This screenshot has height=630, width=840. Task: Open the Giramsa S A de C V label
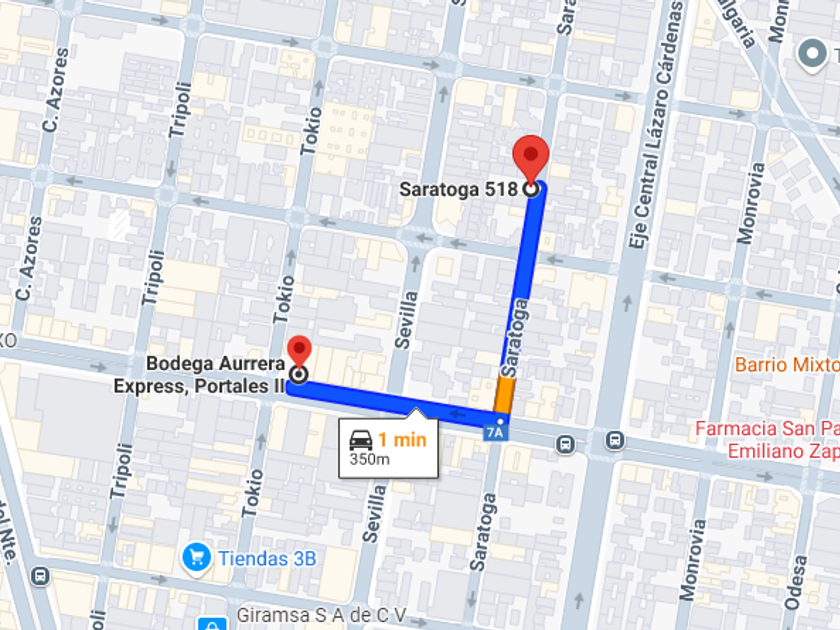(x=321, y=615)
